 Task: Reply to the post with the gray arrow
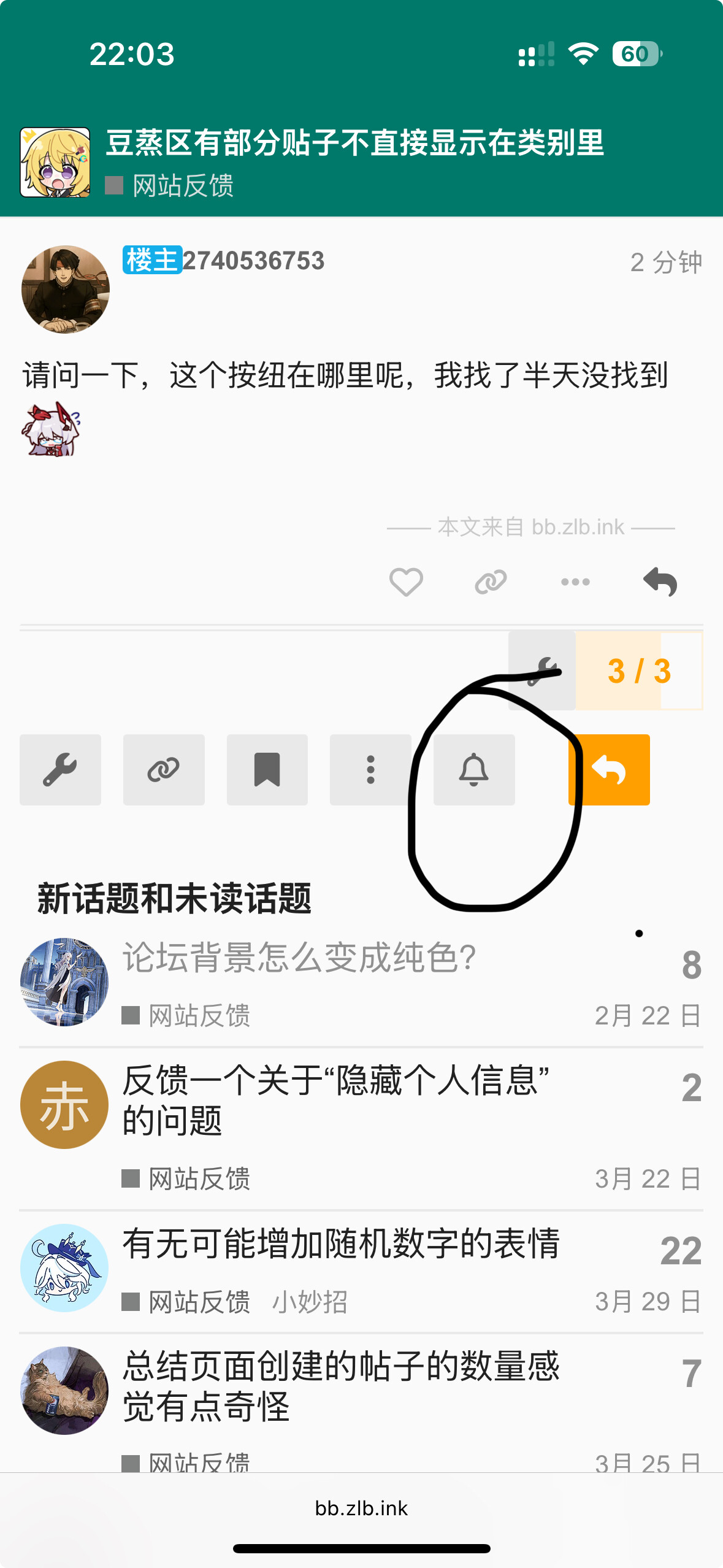point(660,582)
